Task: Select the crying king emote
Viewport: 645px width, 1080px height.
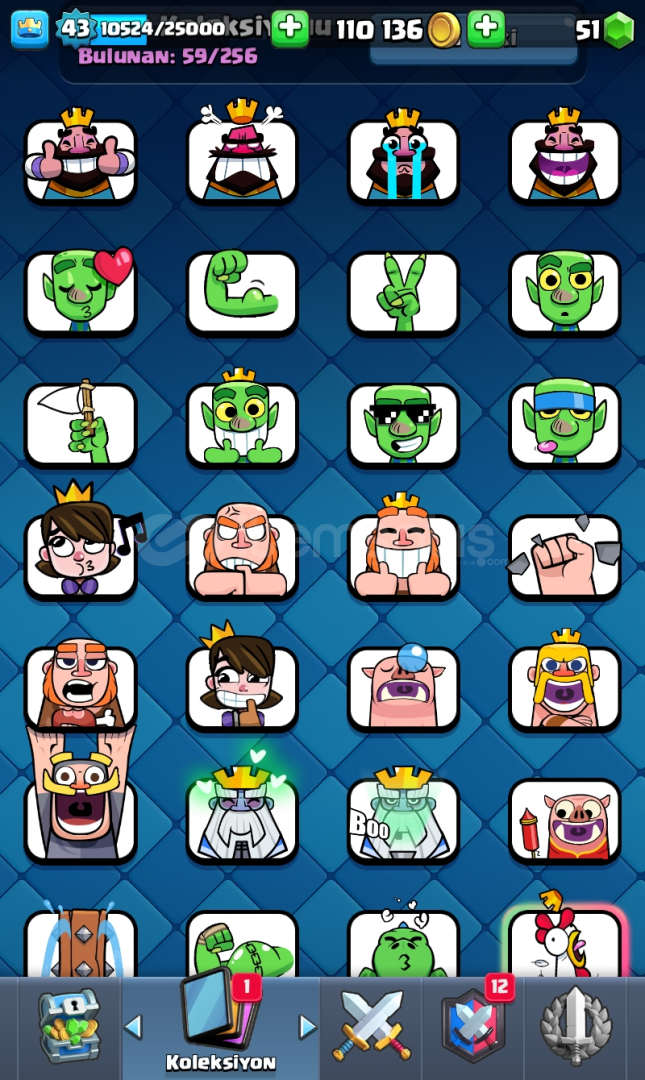Action: 402,158
